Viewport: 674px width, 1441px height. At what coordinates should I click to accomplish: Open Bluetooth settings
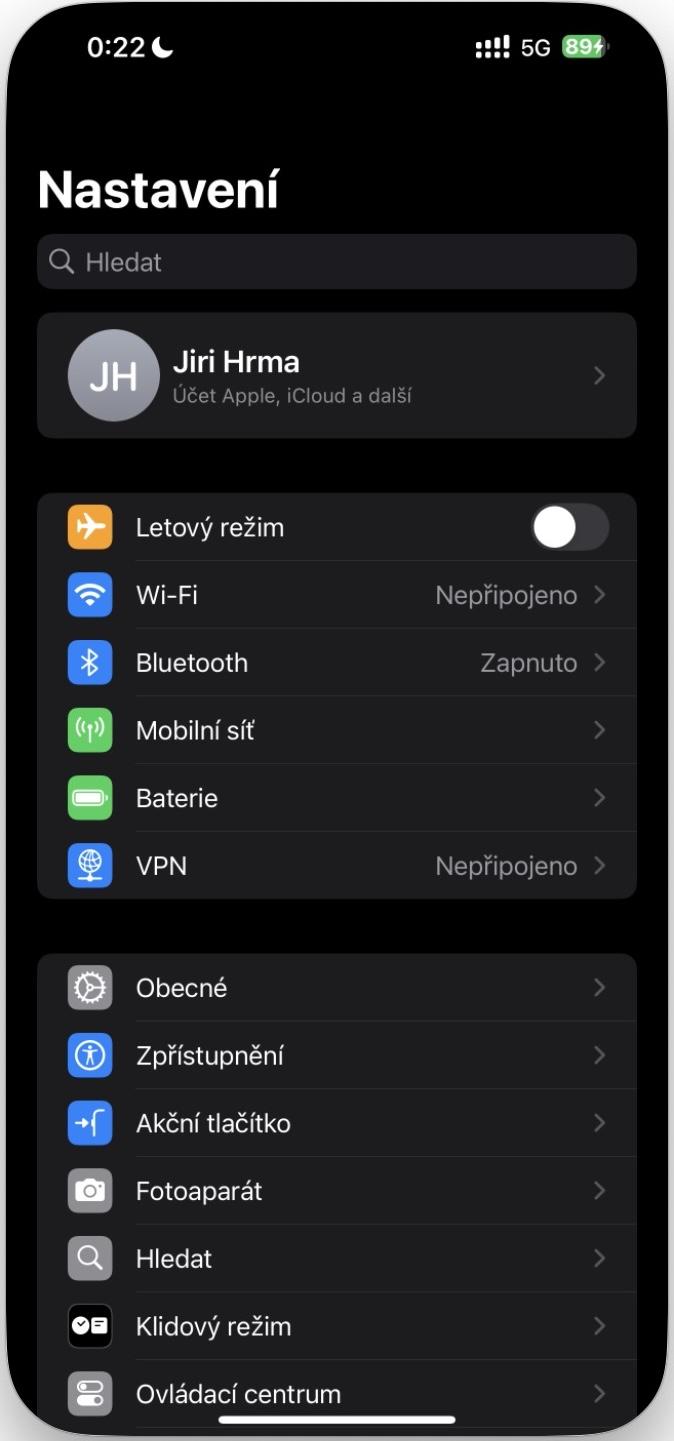337,663
